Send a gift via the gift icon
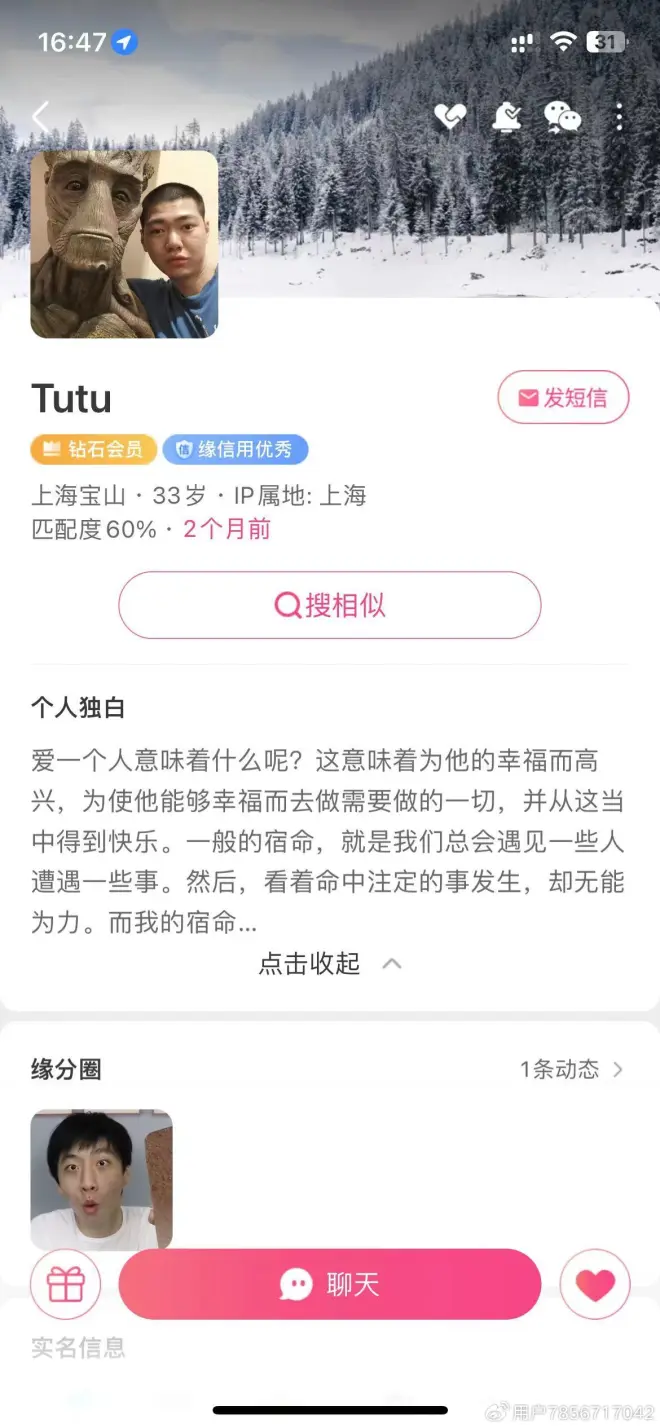Viewport: 660px width, 1428px height. point(65,1284)
